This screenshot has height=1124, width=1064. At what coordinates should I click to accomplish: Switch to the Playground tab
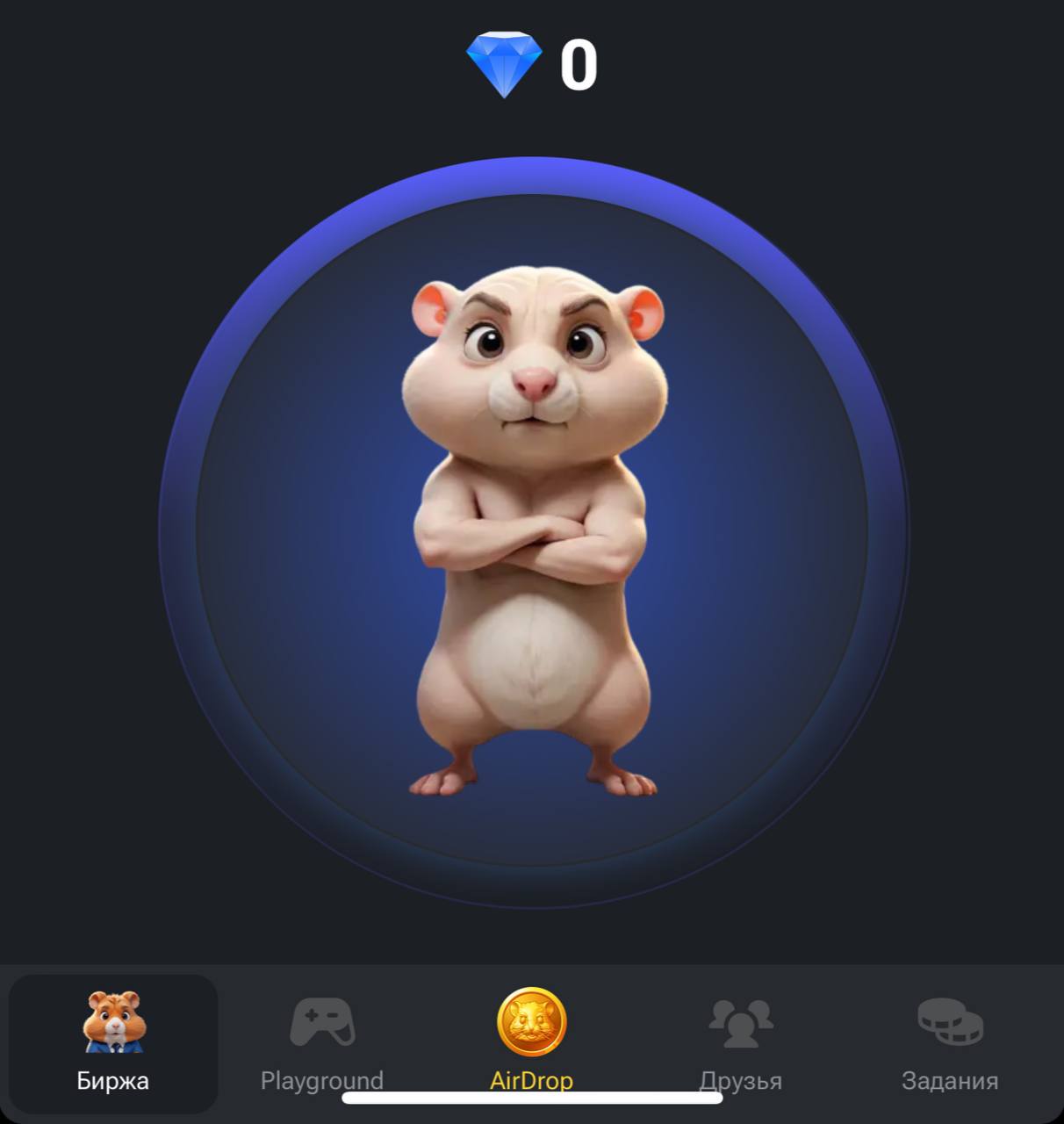coord(322,1042)
